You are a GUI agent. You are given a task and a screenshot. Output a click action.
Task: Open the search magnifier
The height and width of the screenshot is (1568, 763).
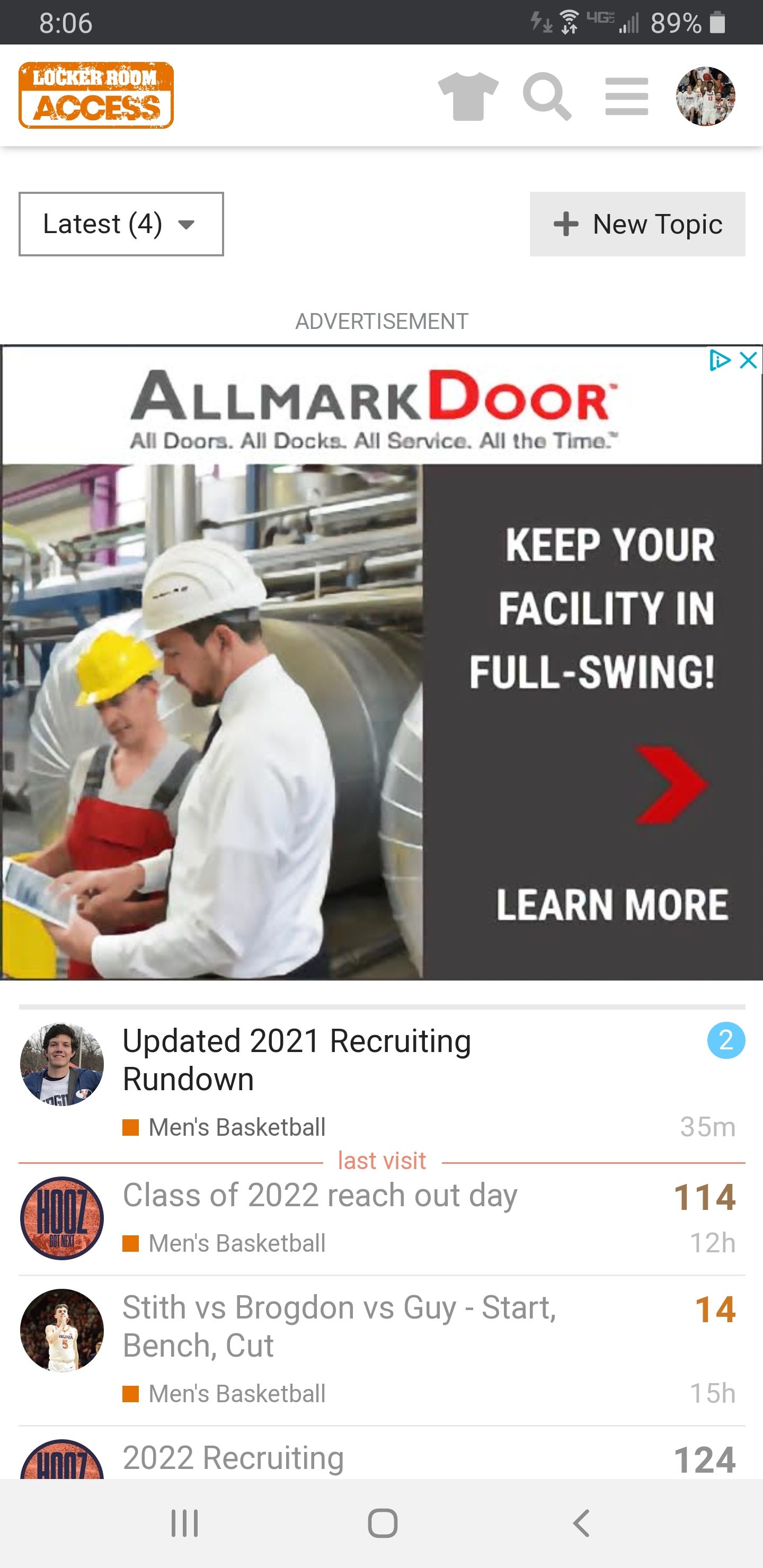(x=546, y=96)
